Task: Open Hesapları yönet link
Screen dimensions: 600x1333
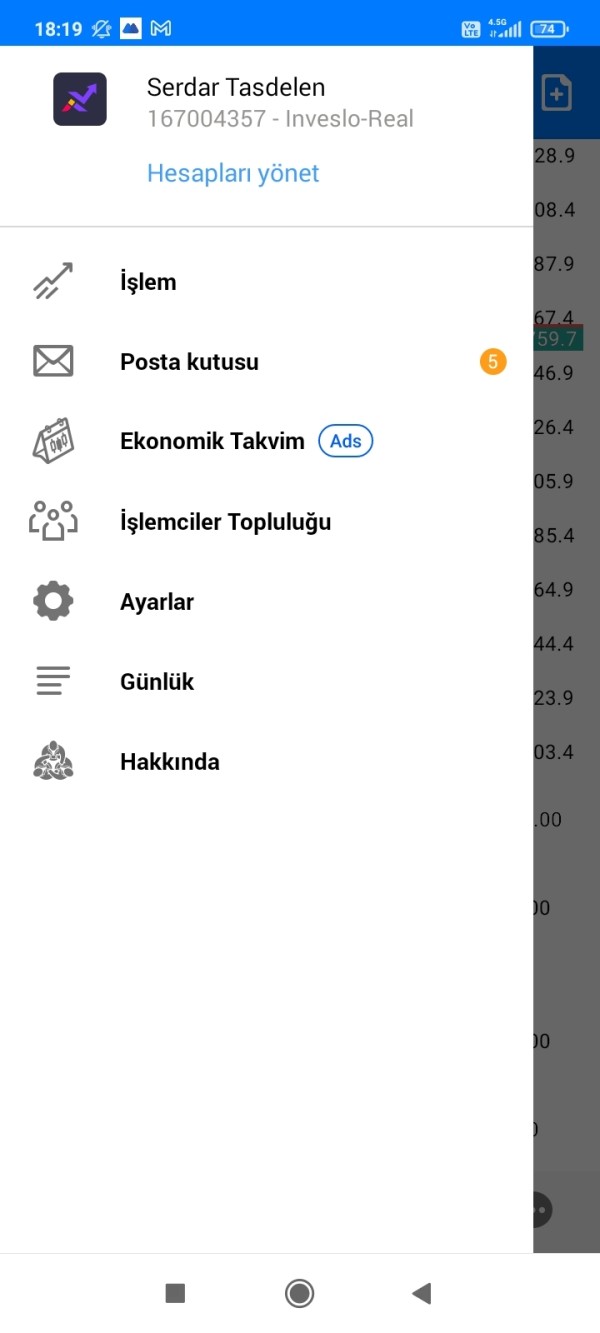Action: pyautogui.click(x=233, y=173)
